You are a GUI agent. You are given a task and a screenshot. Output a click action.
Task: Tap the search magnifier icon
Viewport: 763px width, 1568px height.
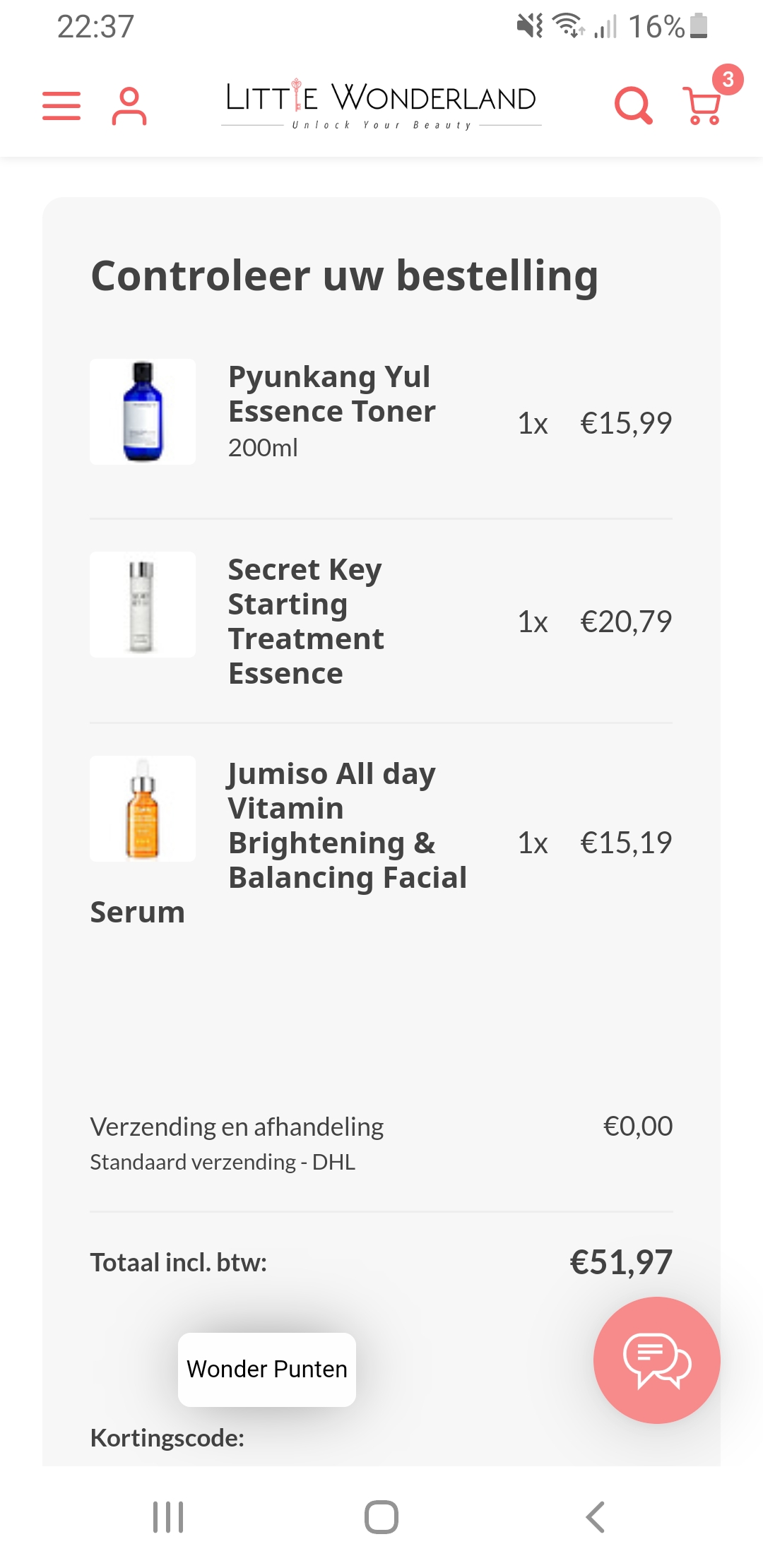pos(633,106)
